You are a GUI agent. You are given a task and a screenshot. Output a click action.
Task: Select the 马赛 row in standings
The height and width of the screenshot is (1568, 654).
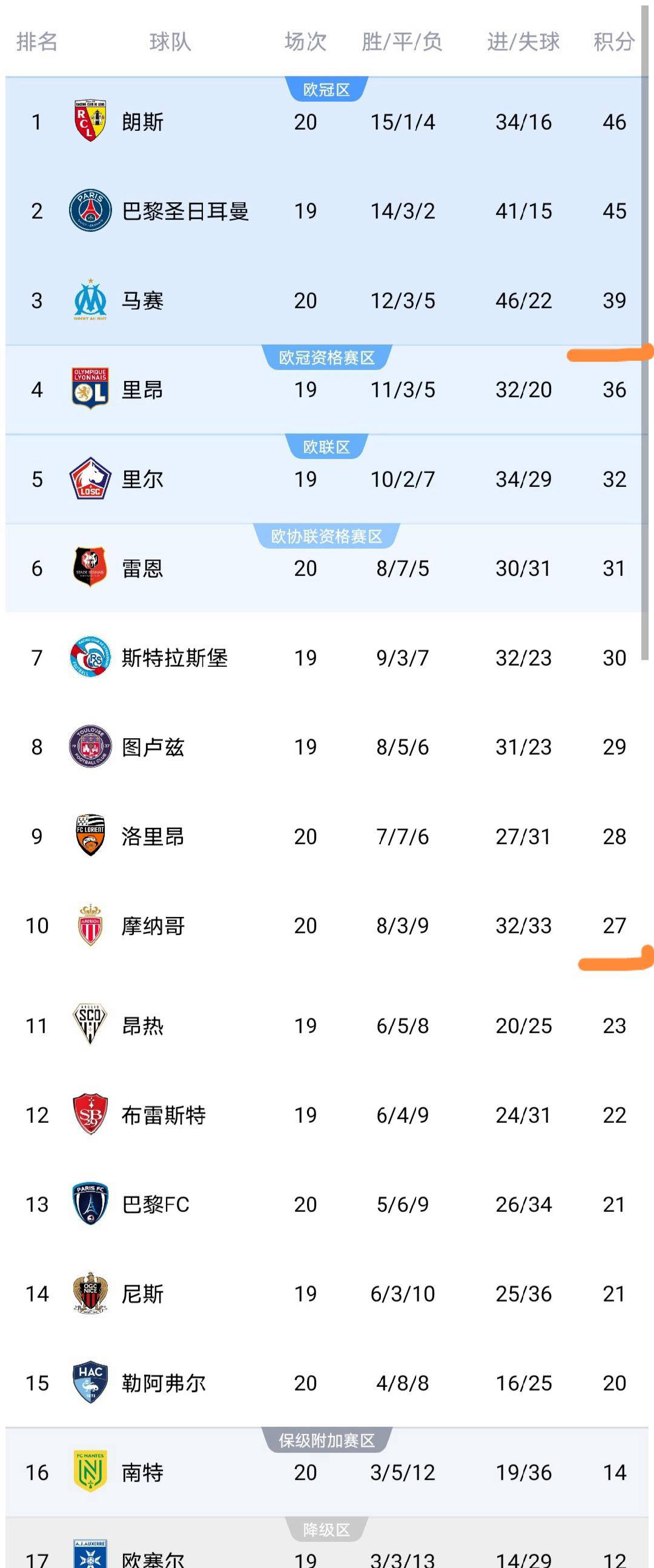coord(142,300)
